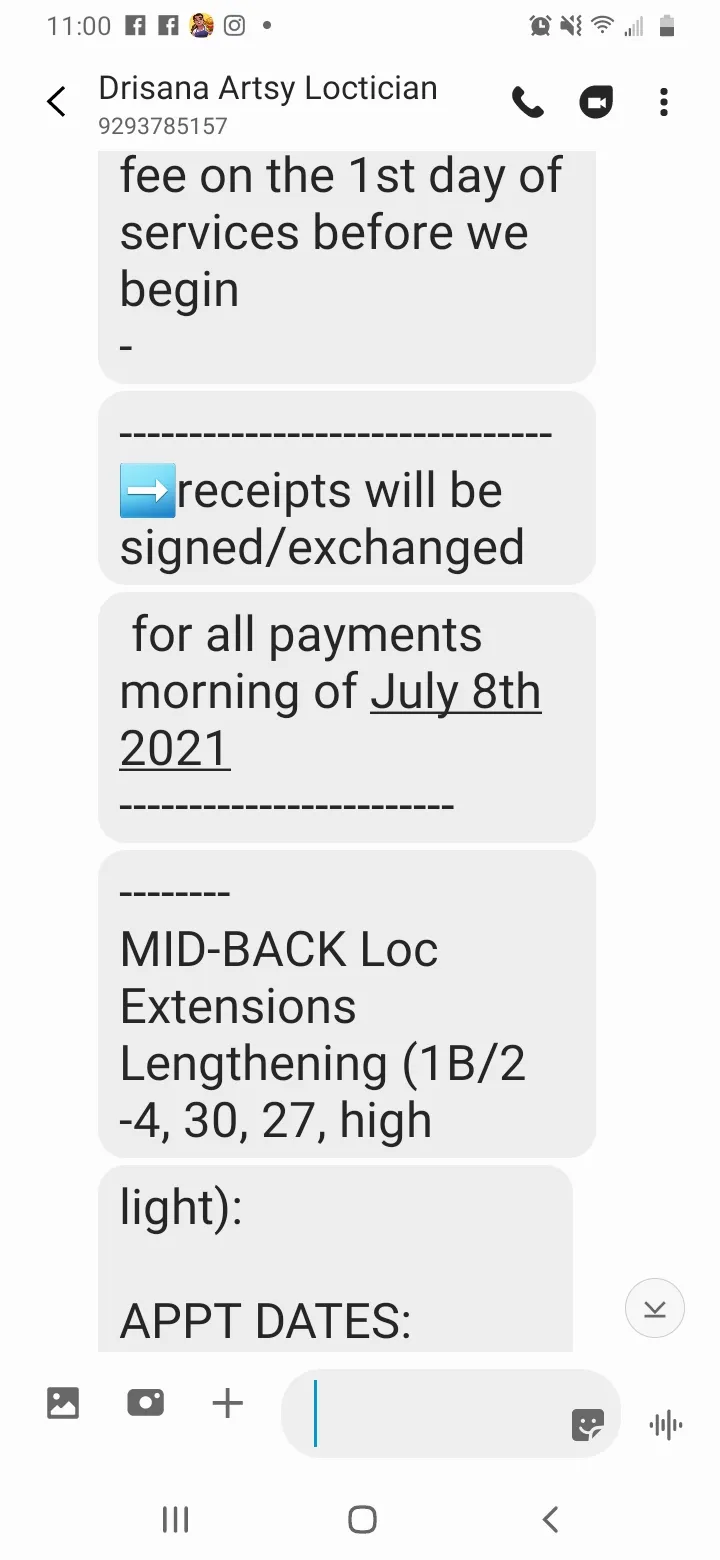The height and width of the screenshot is (1560, 720).
Task: Focus the message text field
Action: click(x=430, y=1413)
